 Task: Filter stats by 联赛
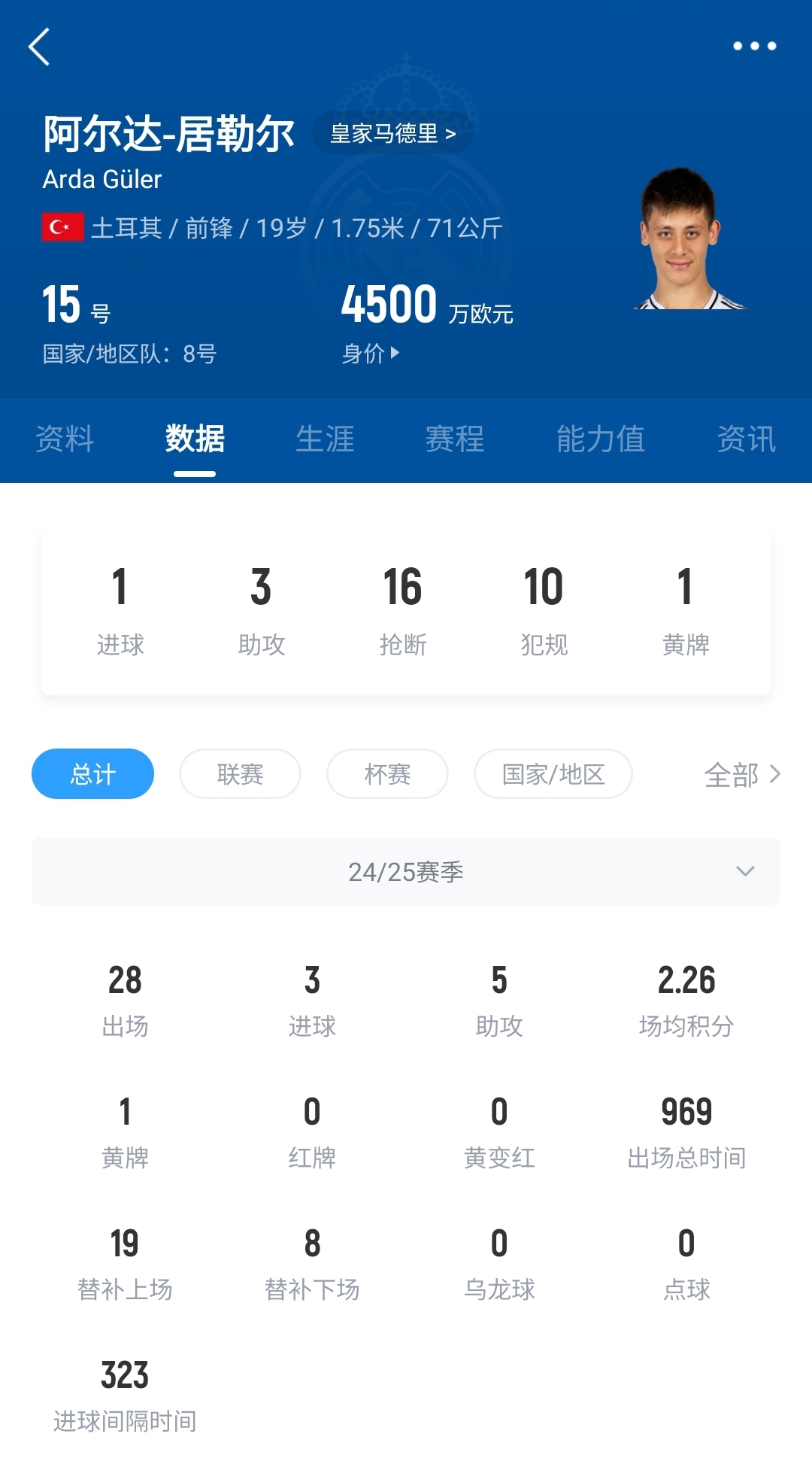pyautogui.click(x=240, y=774)
